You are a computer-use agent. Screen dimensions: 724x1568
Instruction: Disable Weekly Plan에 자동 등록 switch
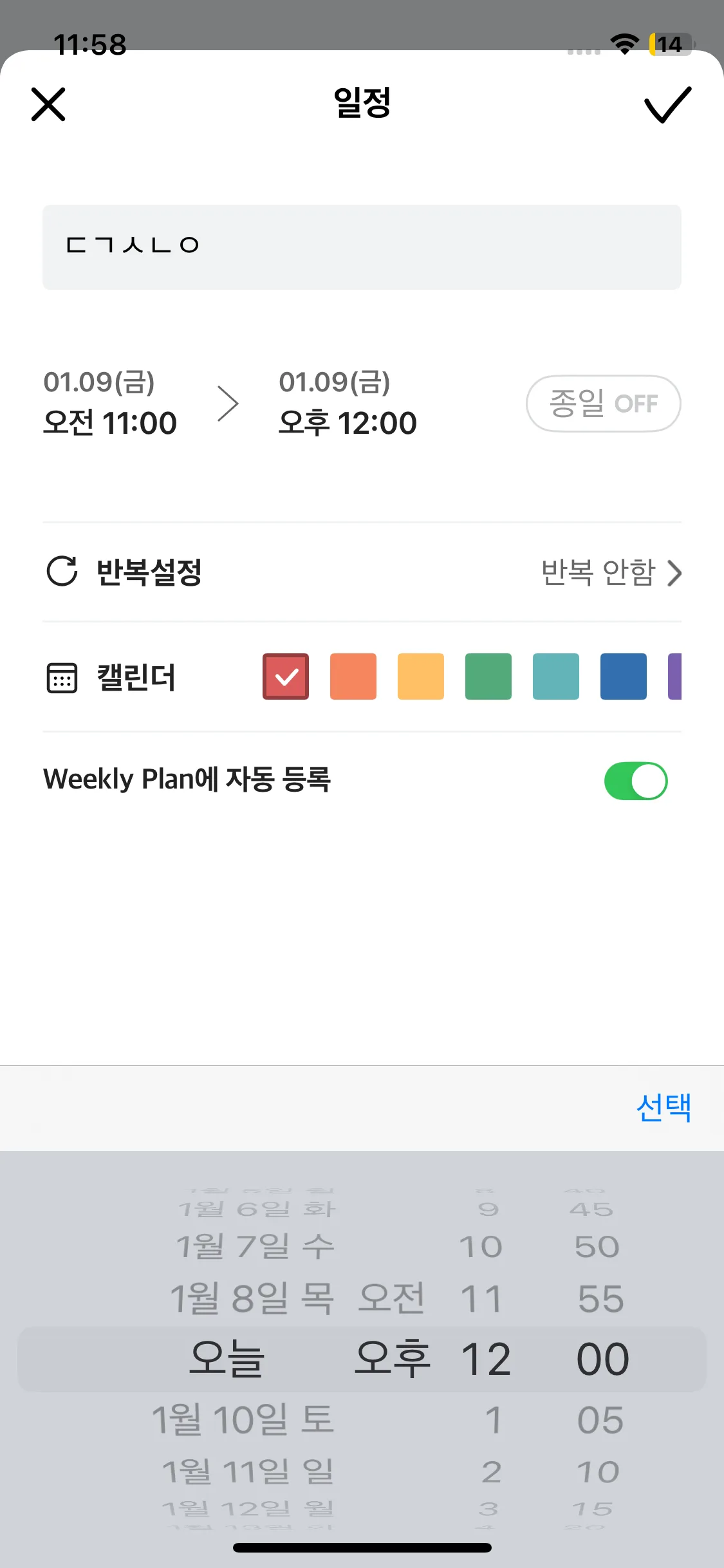pos(636,781)
